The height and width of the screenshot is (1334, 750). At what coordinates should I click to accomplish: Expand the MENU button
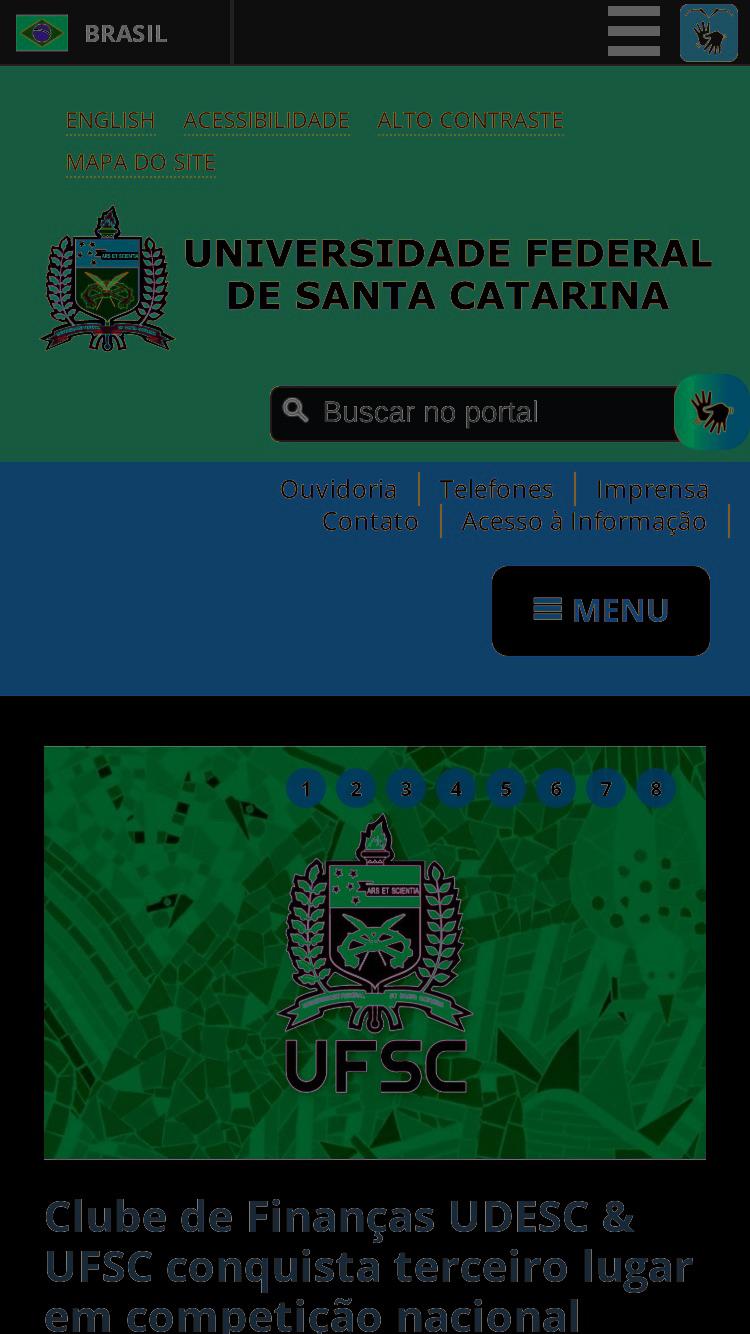(601, 610)
